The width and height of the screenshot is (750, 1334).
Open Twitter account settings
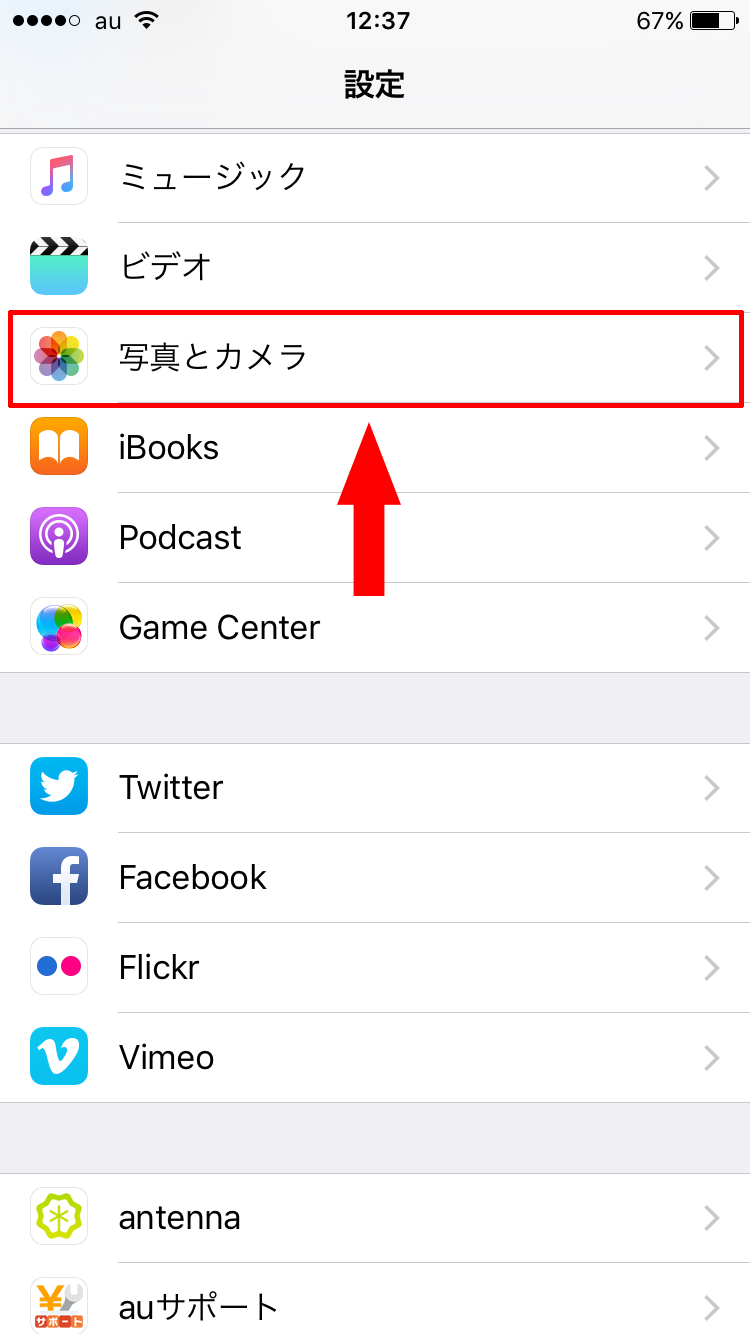[x=375, y=787]
